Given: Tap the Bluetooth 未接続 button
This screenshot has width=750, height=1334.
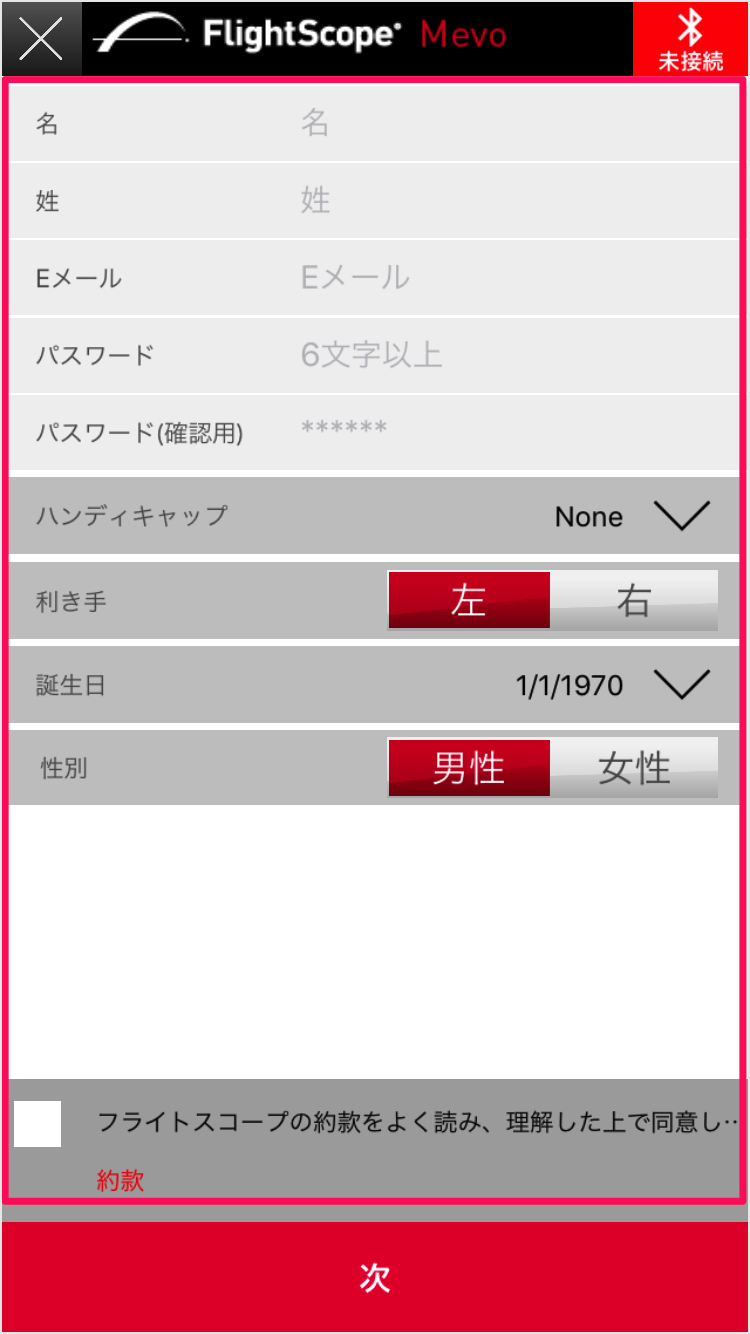Looking at the screenshot, I should tap(690, 39).
